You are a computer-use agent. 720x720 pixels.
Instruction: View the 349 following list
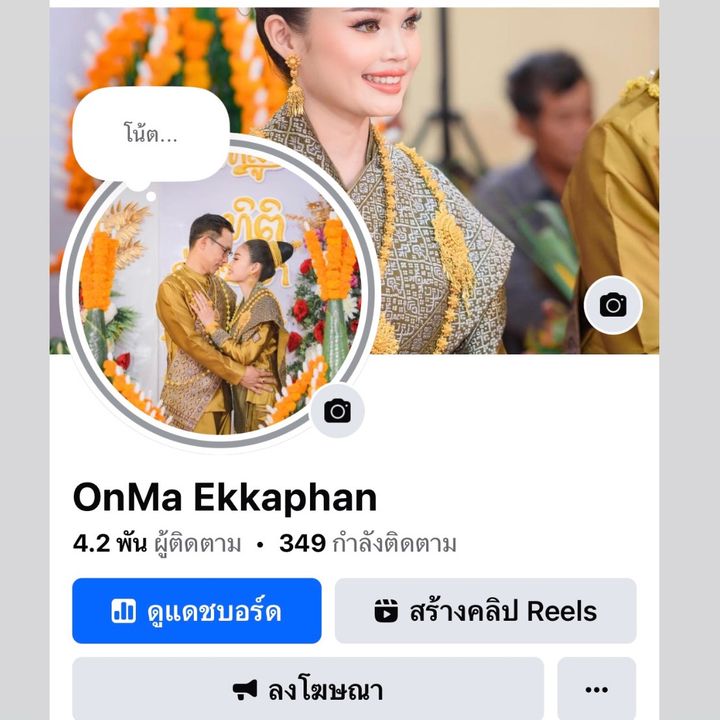coord(367,544)
